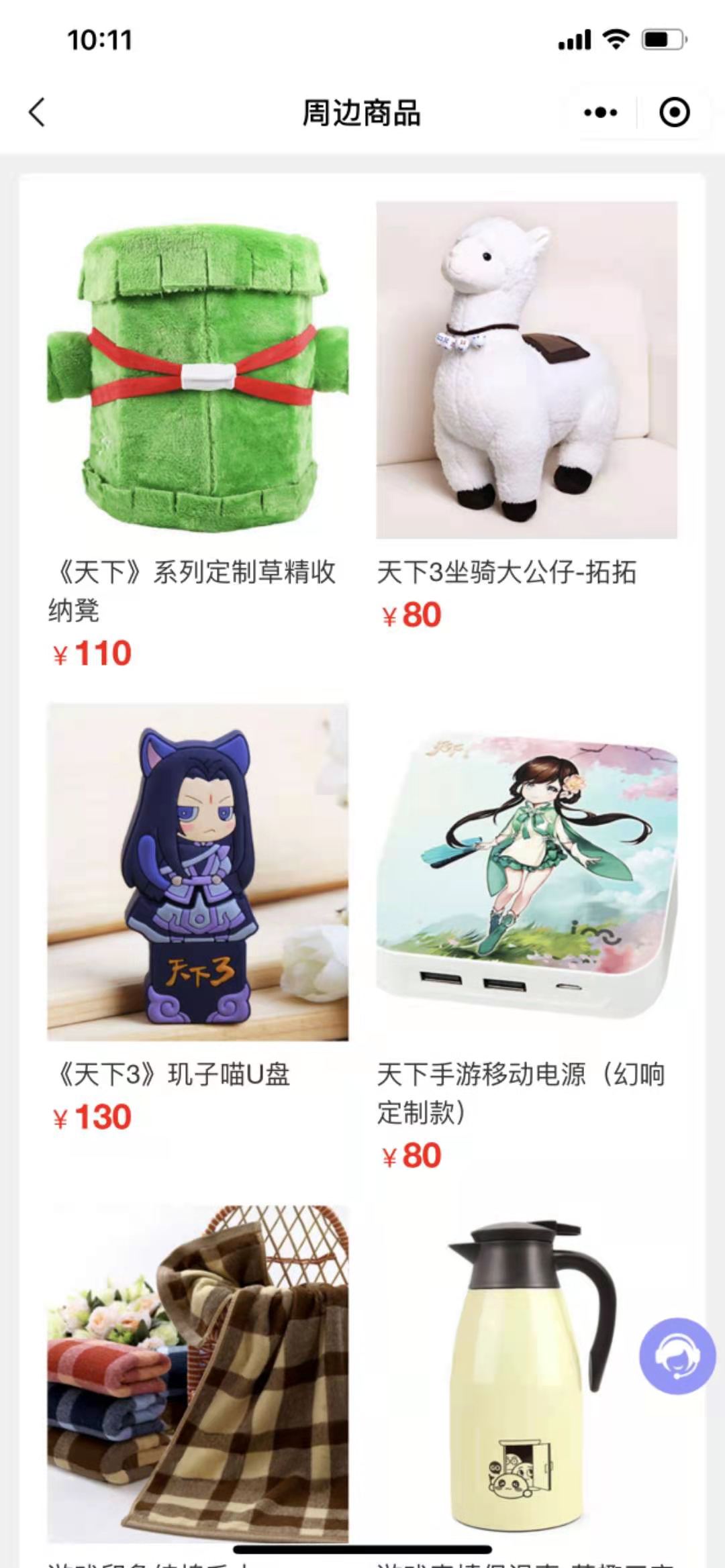Viewport: 725px width, 1568px height.
Task: Close the mini program with the circle button
Action: [674, 113]
